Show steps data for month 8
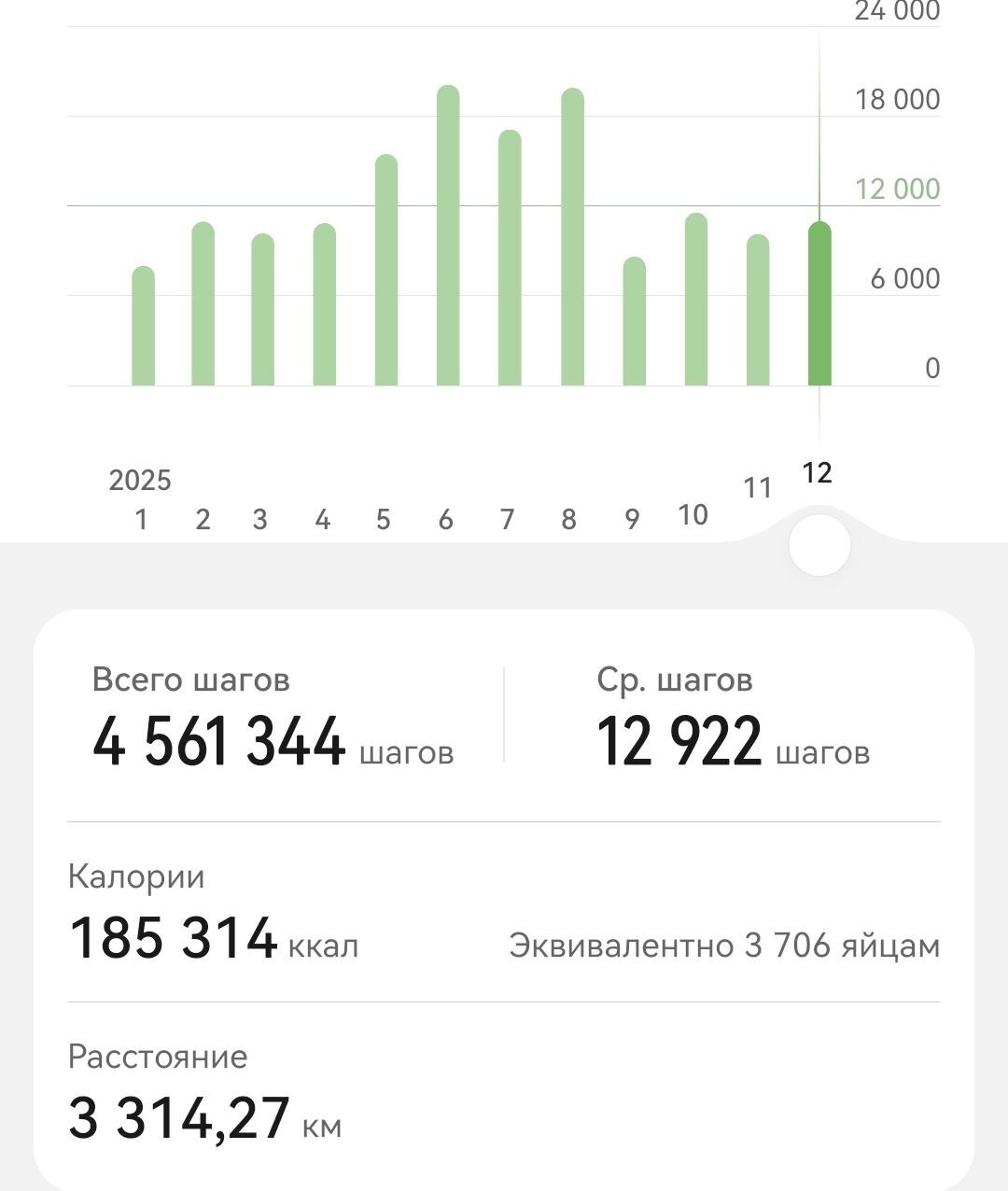 point(572,238)
